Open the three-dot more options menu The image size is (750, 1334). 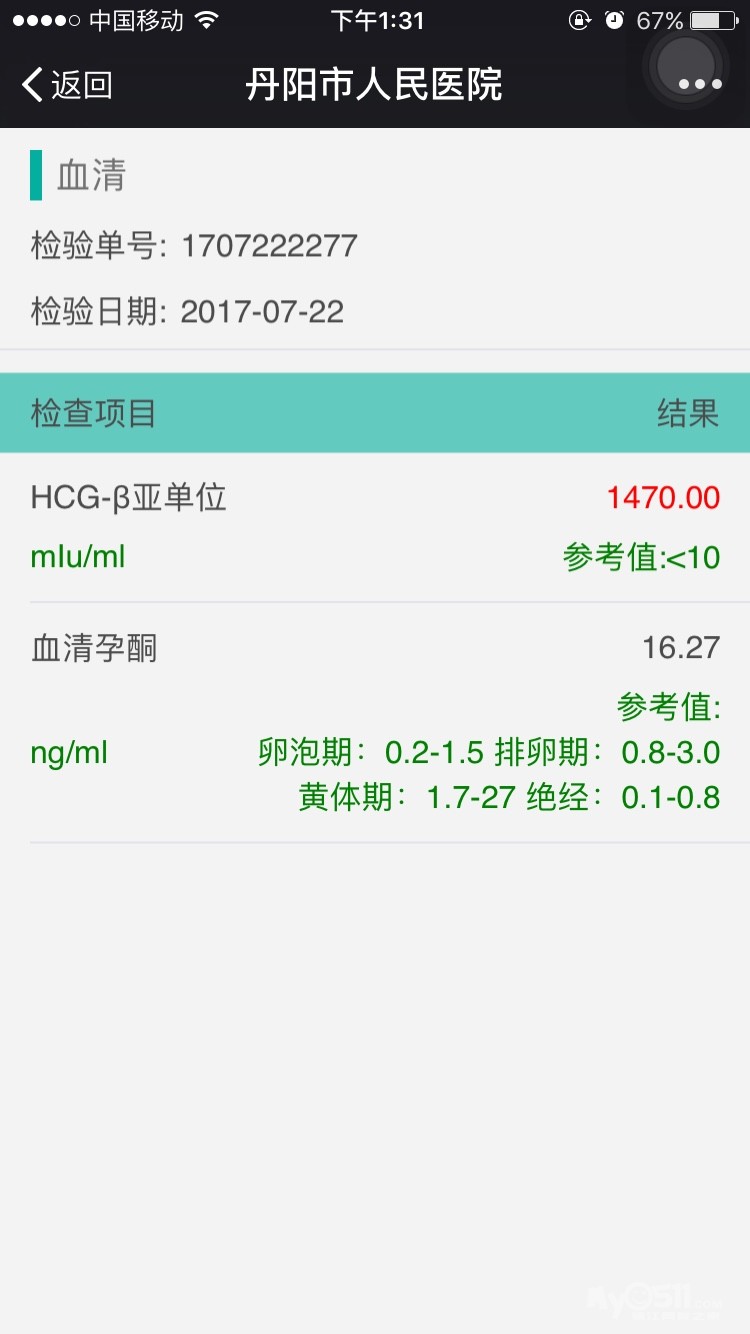pyautogui.click(x=700, y=85)
